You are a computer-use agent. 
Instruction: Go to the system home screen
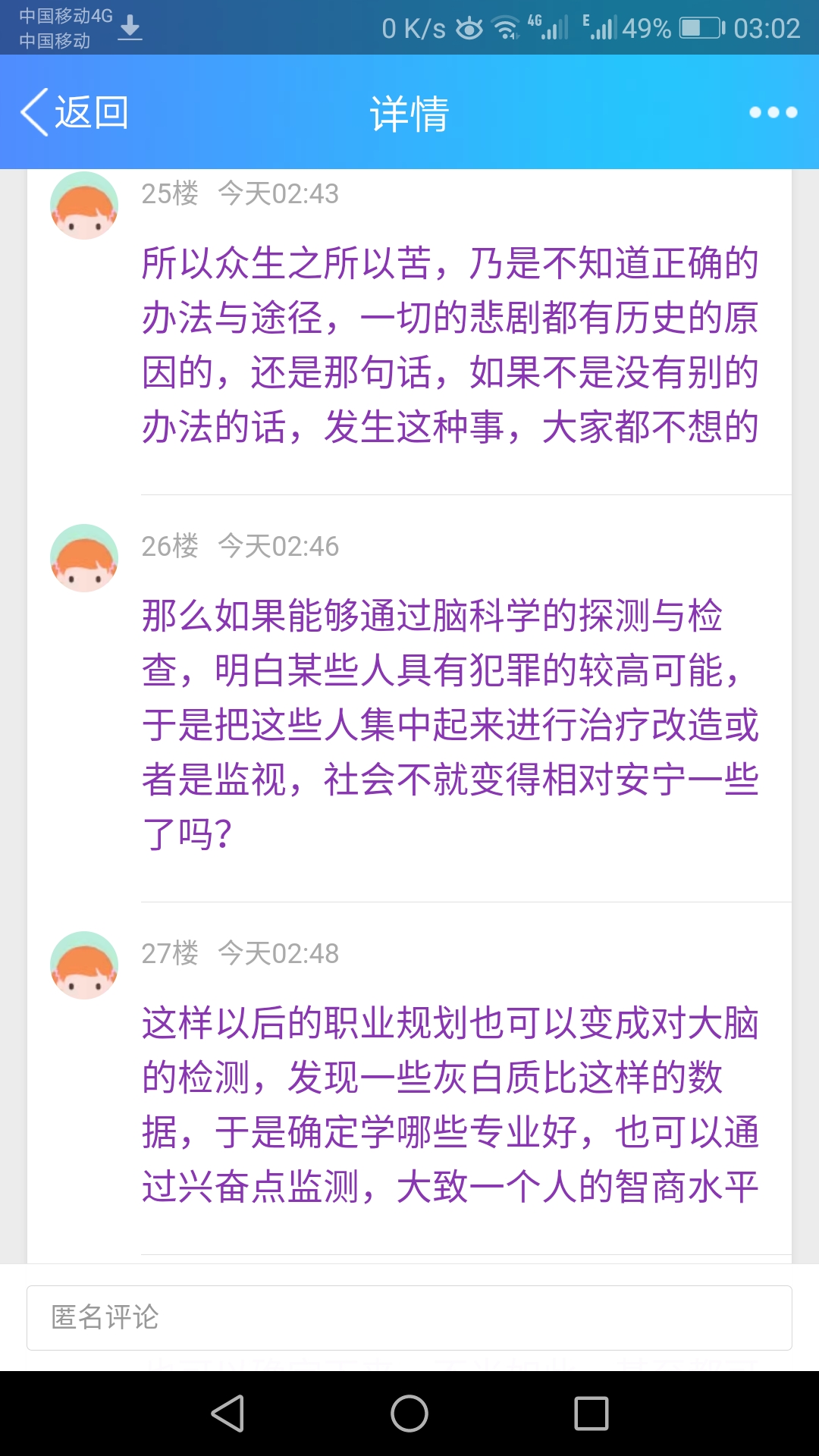click(409, 1414)
